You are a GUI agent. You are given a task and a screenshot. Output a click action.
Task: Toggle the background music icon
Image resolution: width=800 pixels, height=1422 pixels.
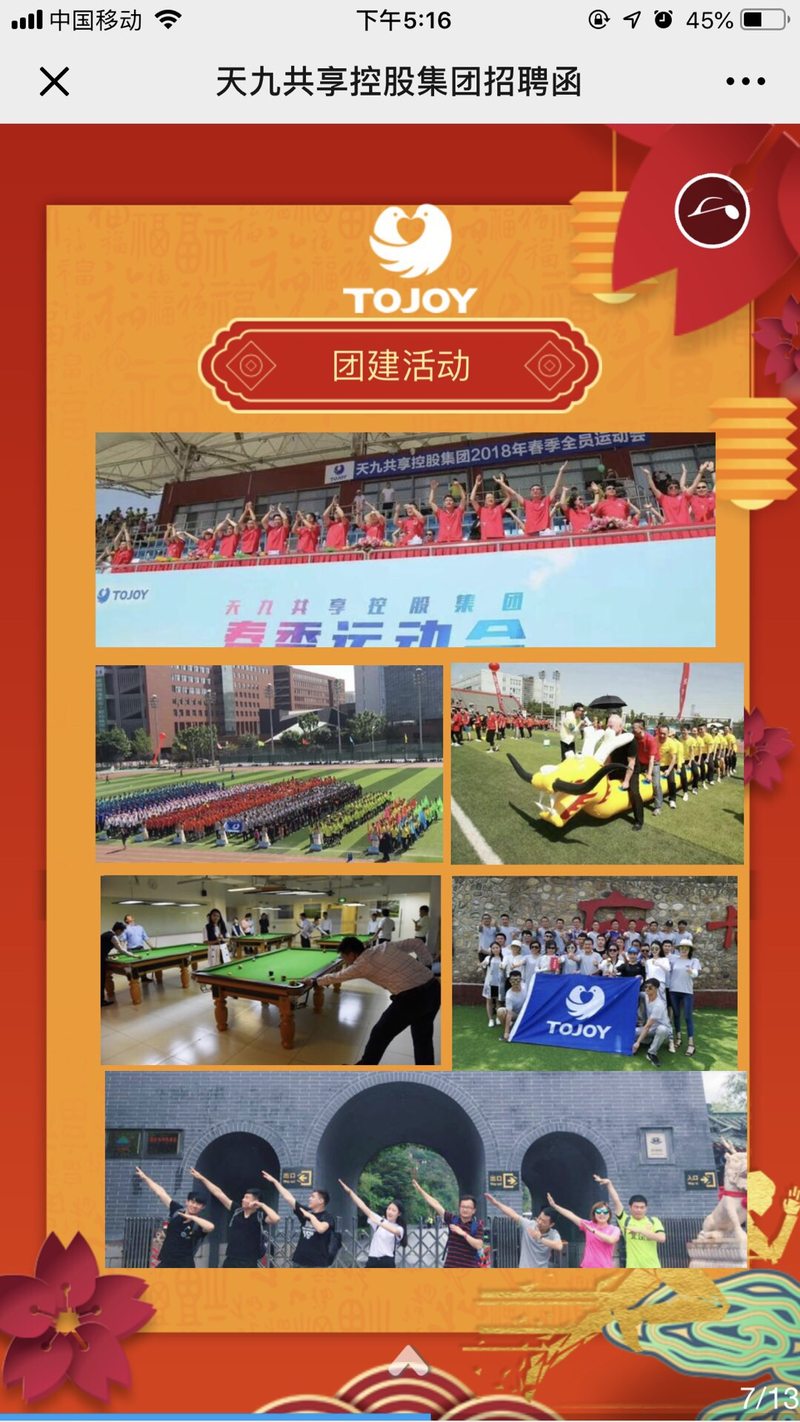[x=712, y=211]
